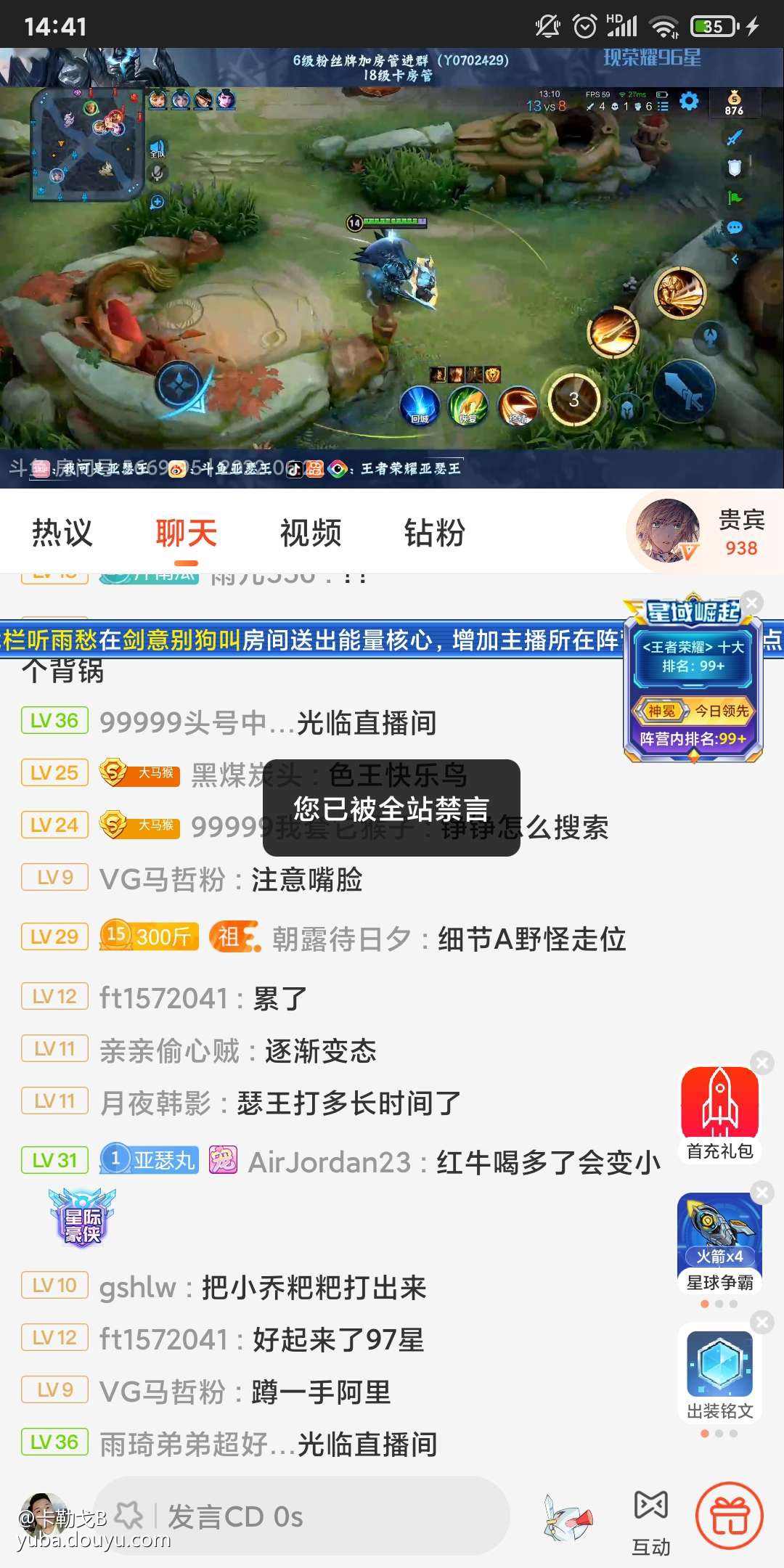
Task: Open the horn megaphone activity icon
Action: click(x=568, y=1517)
